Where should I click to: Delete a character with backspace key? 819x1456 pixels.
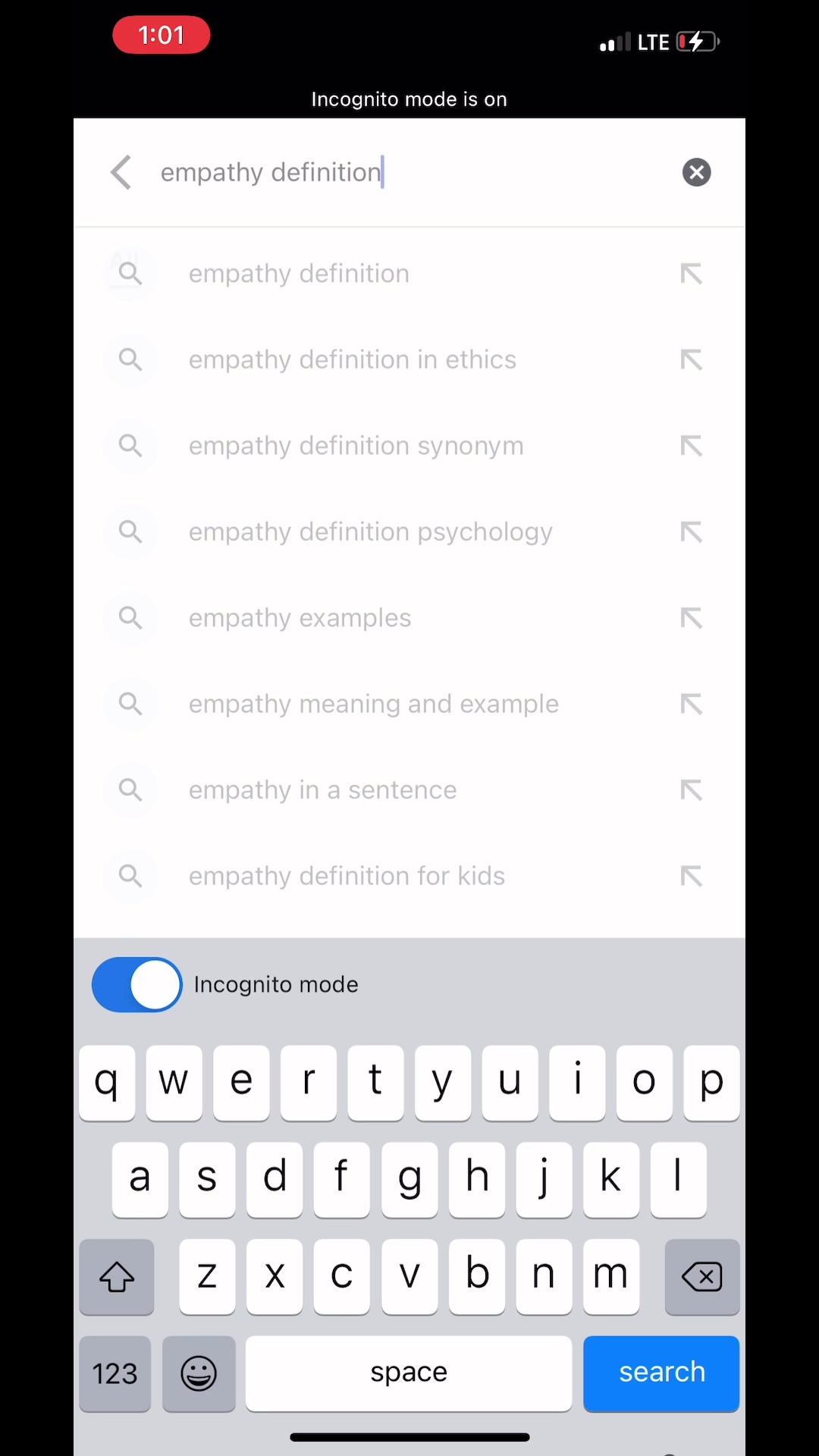point(701,1277)
